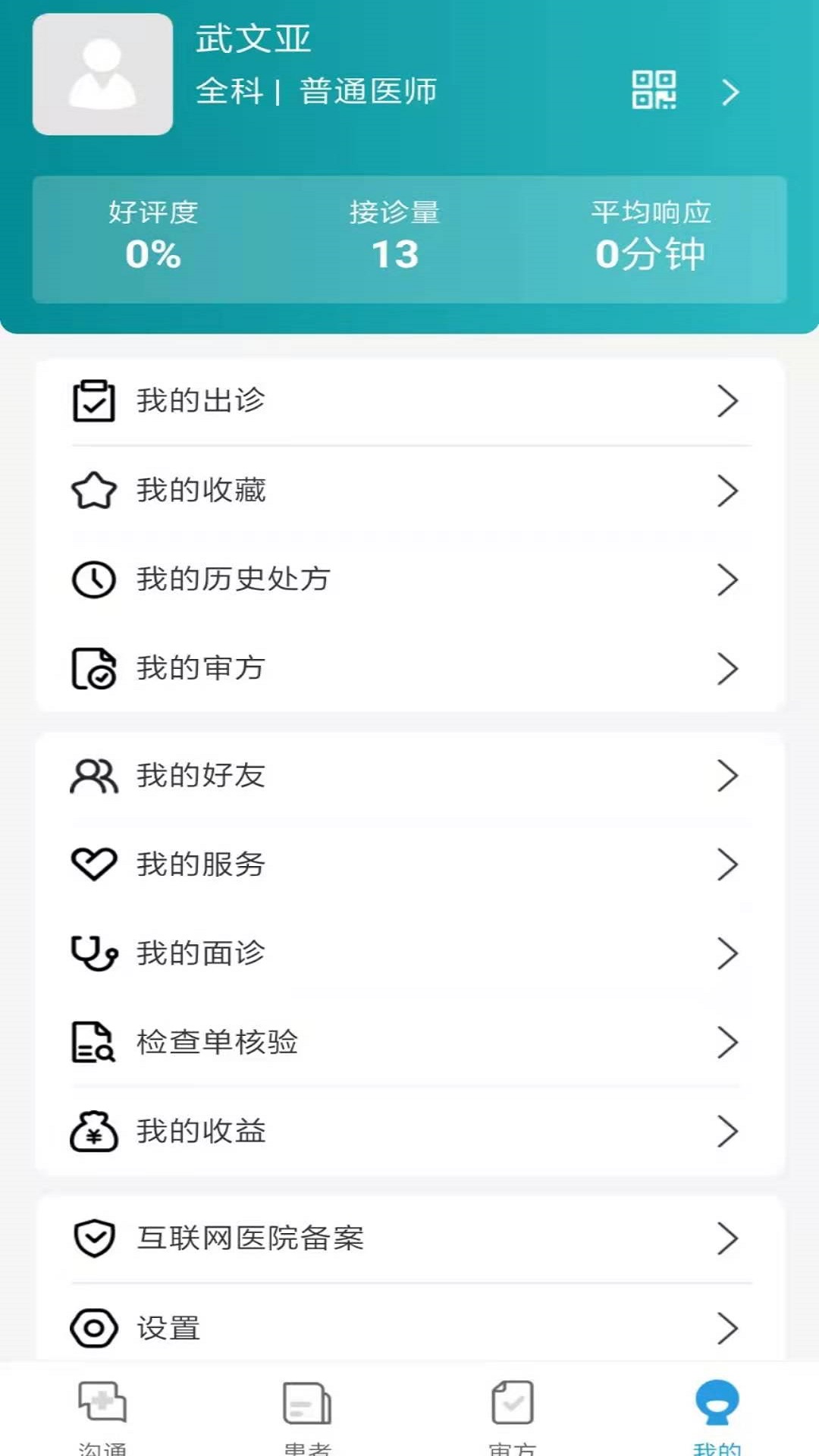This screenshot has width=819, height=1456.
Task: Open 设置 settings row
Action: [409, 1328]
